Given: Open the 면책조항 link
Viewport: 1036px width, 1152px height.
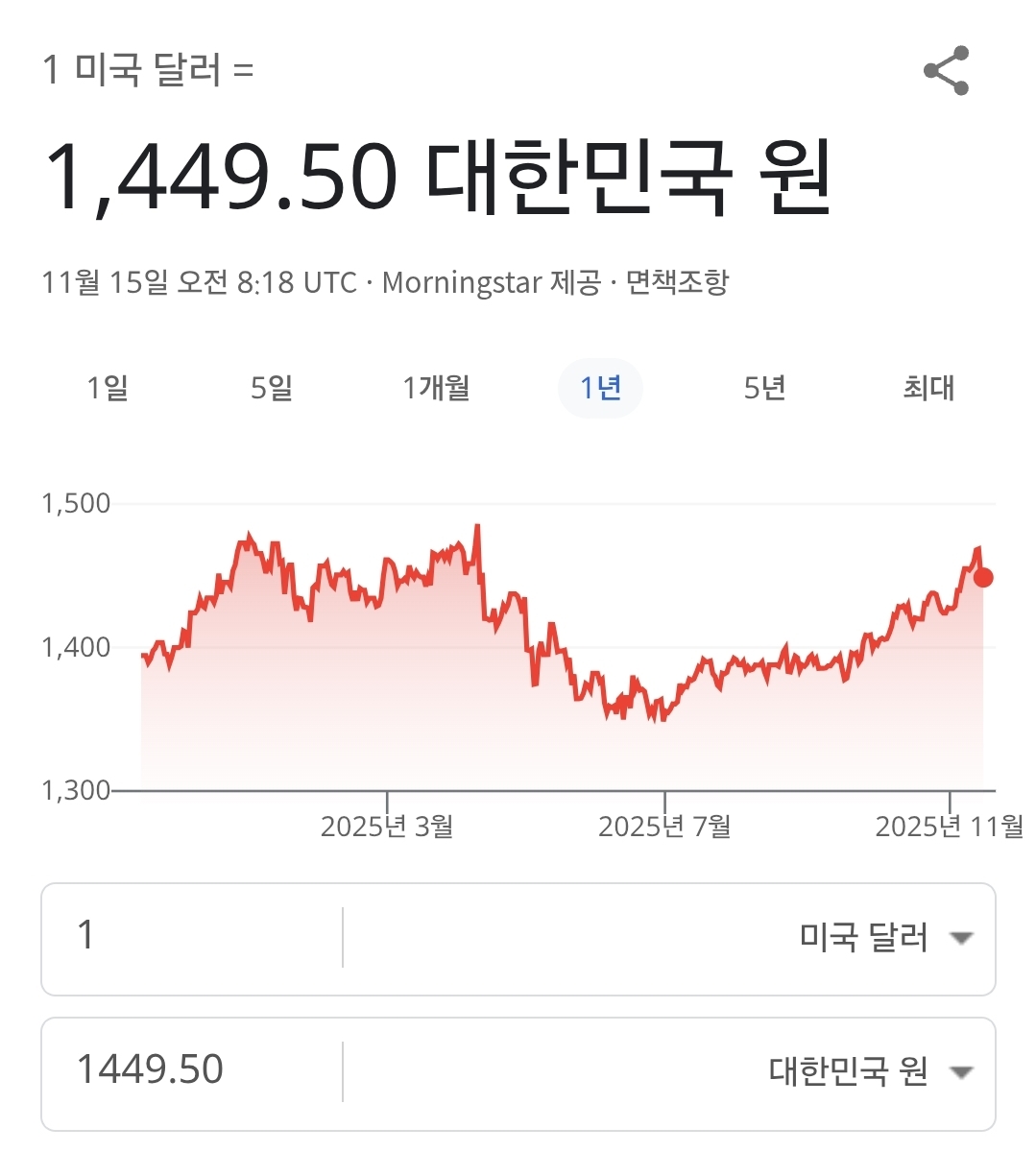Looking at the screenshot, I should [677, 282].
